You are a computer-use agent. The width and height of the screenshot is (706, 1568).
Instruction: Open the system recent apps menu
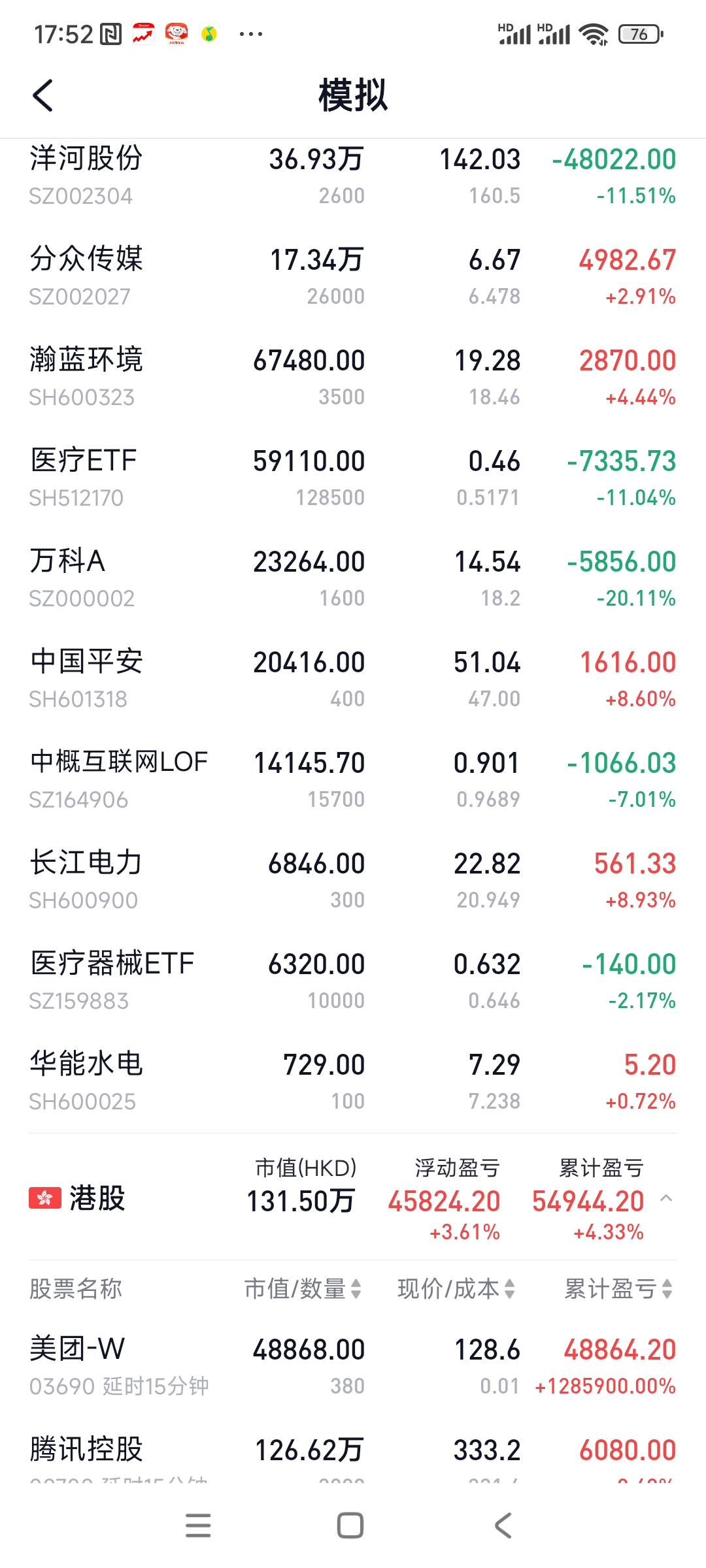[x=198, y=1526]
